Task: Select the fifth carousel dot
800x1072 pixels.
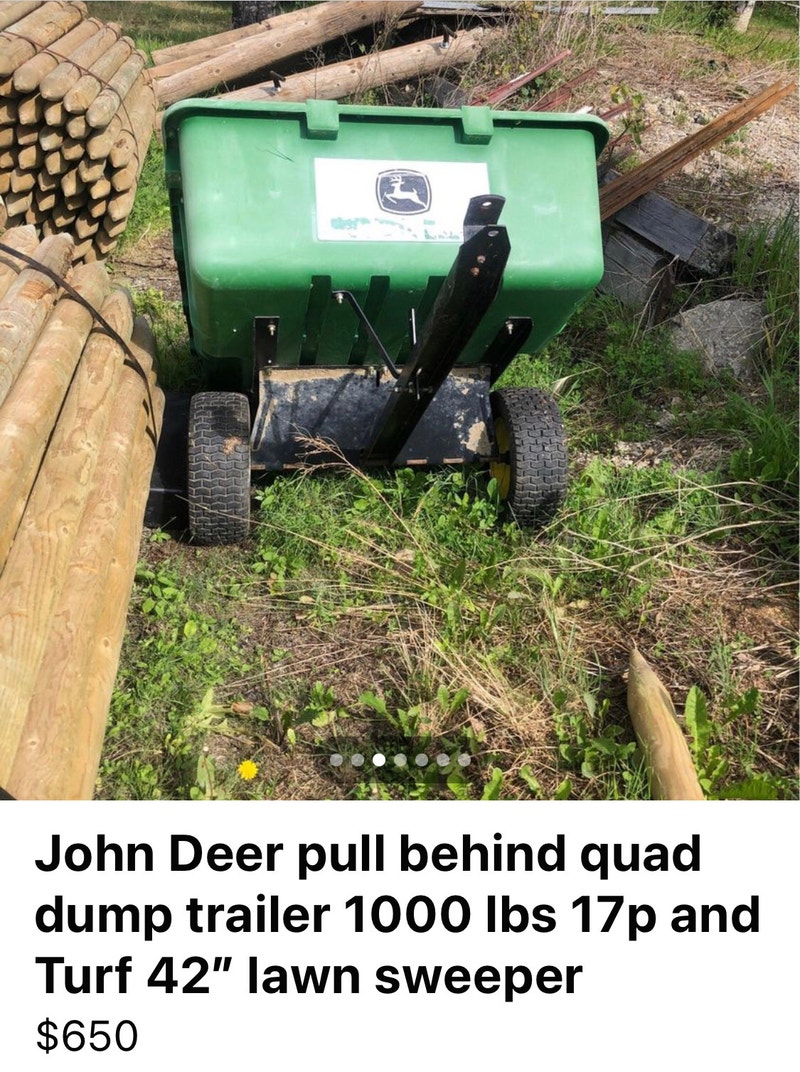Action: point(421,760)
